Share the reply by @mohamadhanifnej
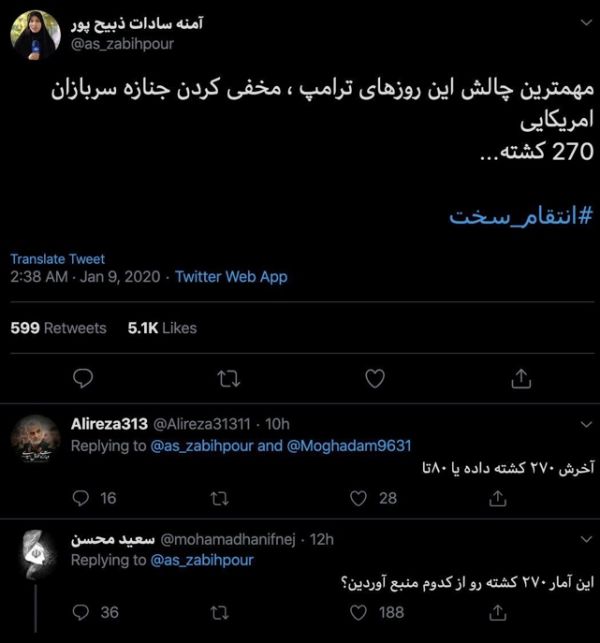 coord(497,612)
